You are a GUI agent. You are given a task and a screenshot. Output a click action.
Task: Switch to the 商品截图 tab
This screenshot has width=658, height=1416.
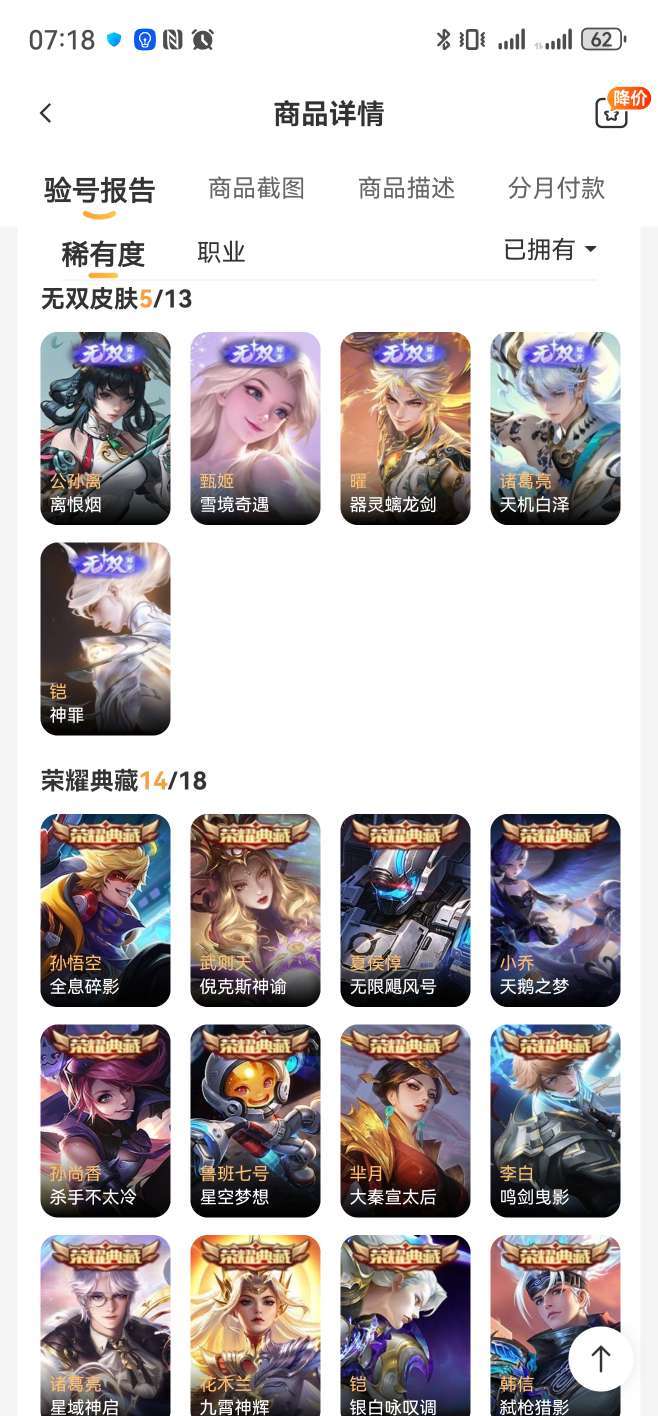pyautogui.click(x=256, y=188)
